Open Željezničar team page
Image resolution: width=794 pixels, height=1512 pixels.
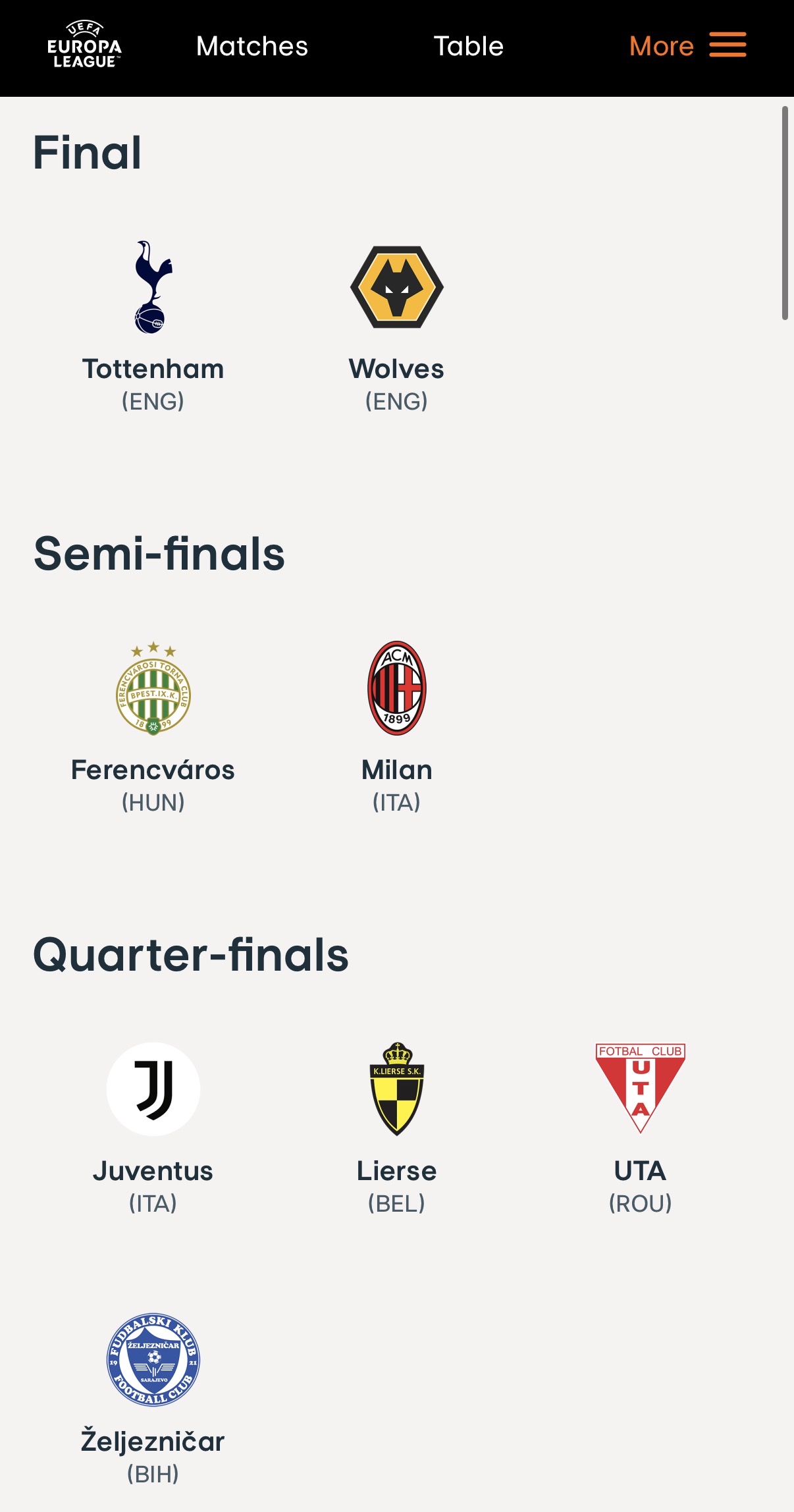pos(153,1399)
